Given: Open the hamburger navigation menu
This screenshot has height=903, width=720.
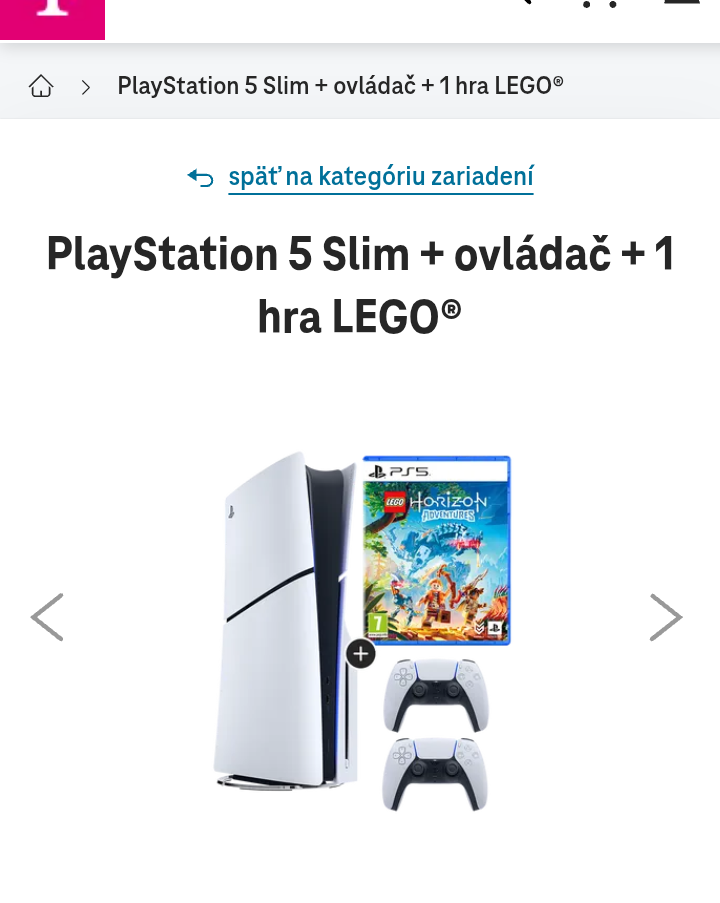Looking at the screenshot, I should [x=683, y=4].
